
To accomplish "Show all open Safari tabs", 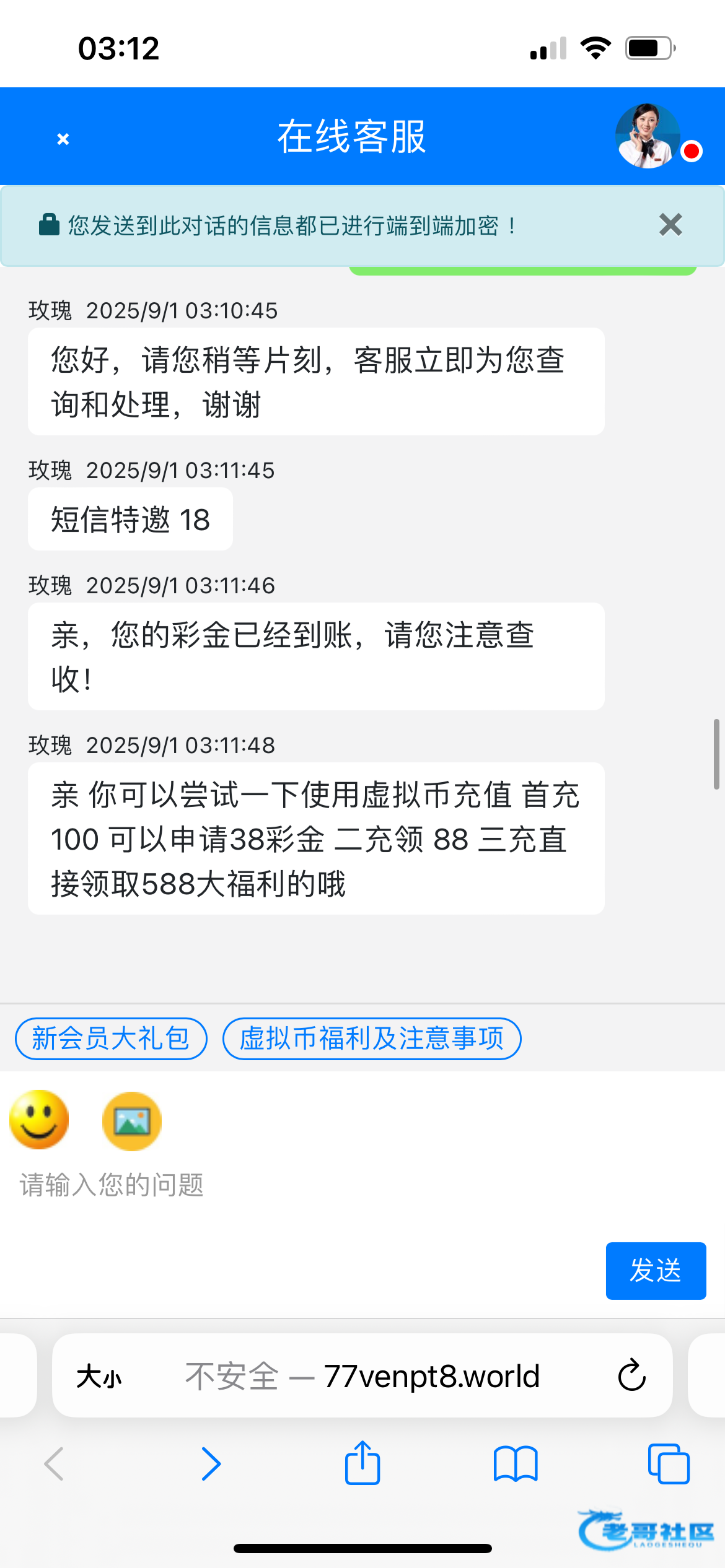I will [x=668, y=1464].
